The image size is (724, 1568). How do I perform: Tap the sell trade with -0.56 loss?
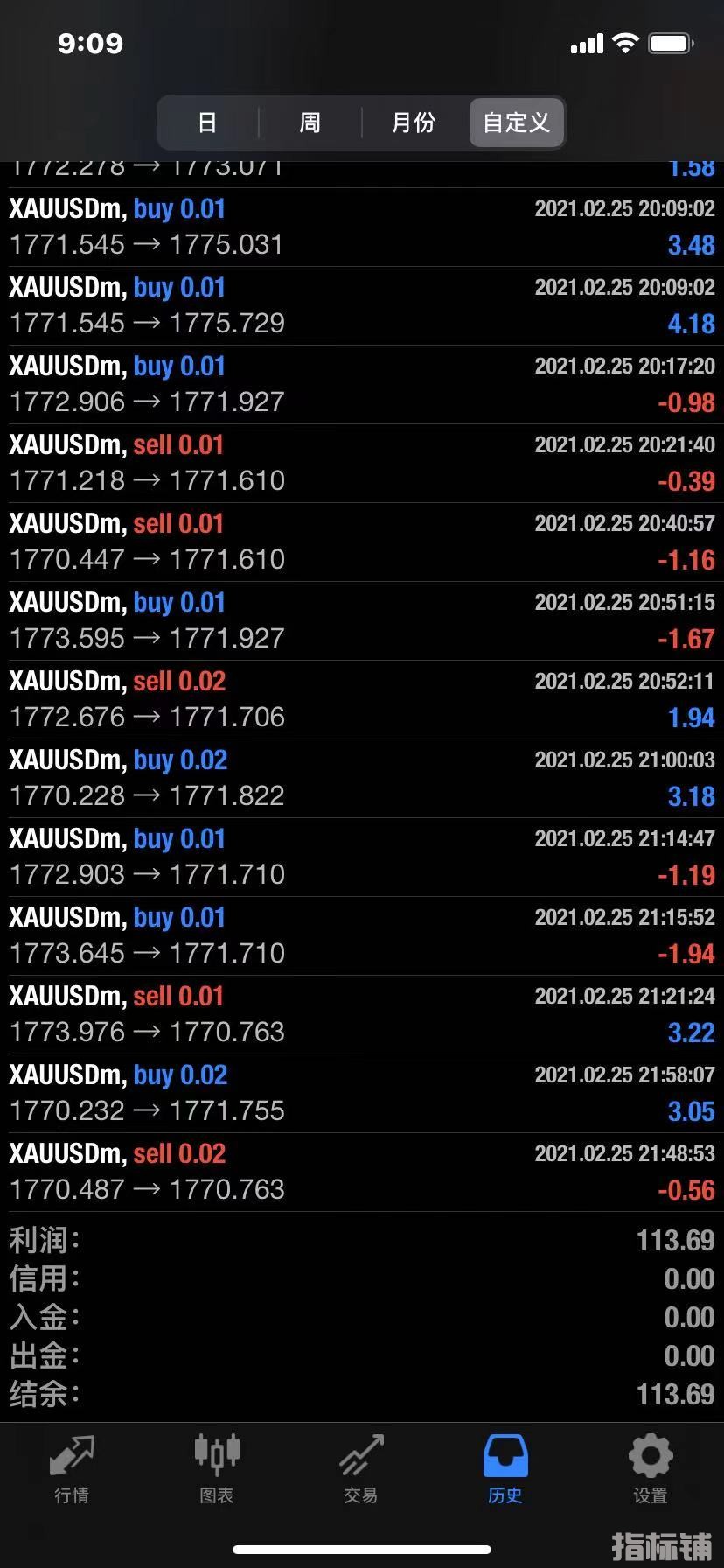point(362,1172)
